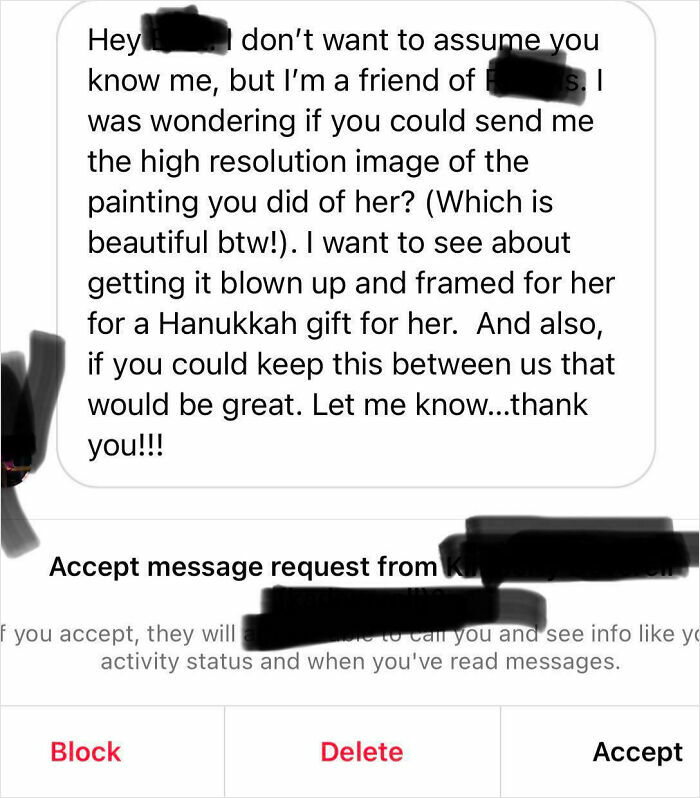This screenshot has width=700, height=798.
Task: Accept the message request
Action: tap(637, 752)
